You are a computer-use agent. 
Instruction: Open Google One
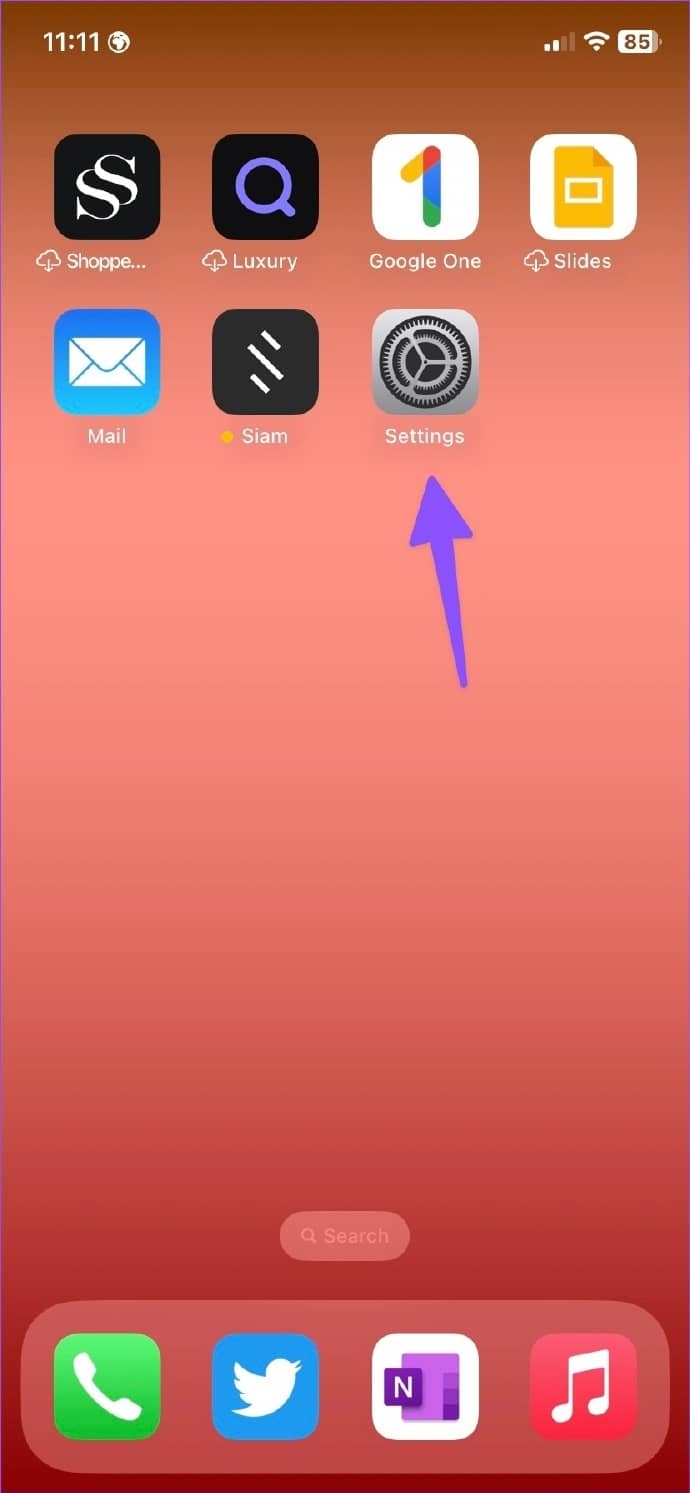pyautogui.click(x=425, y=187)
